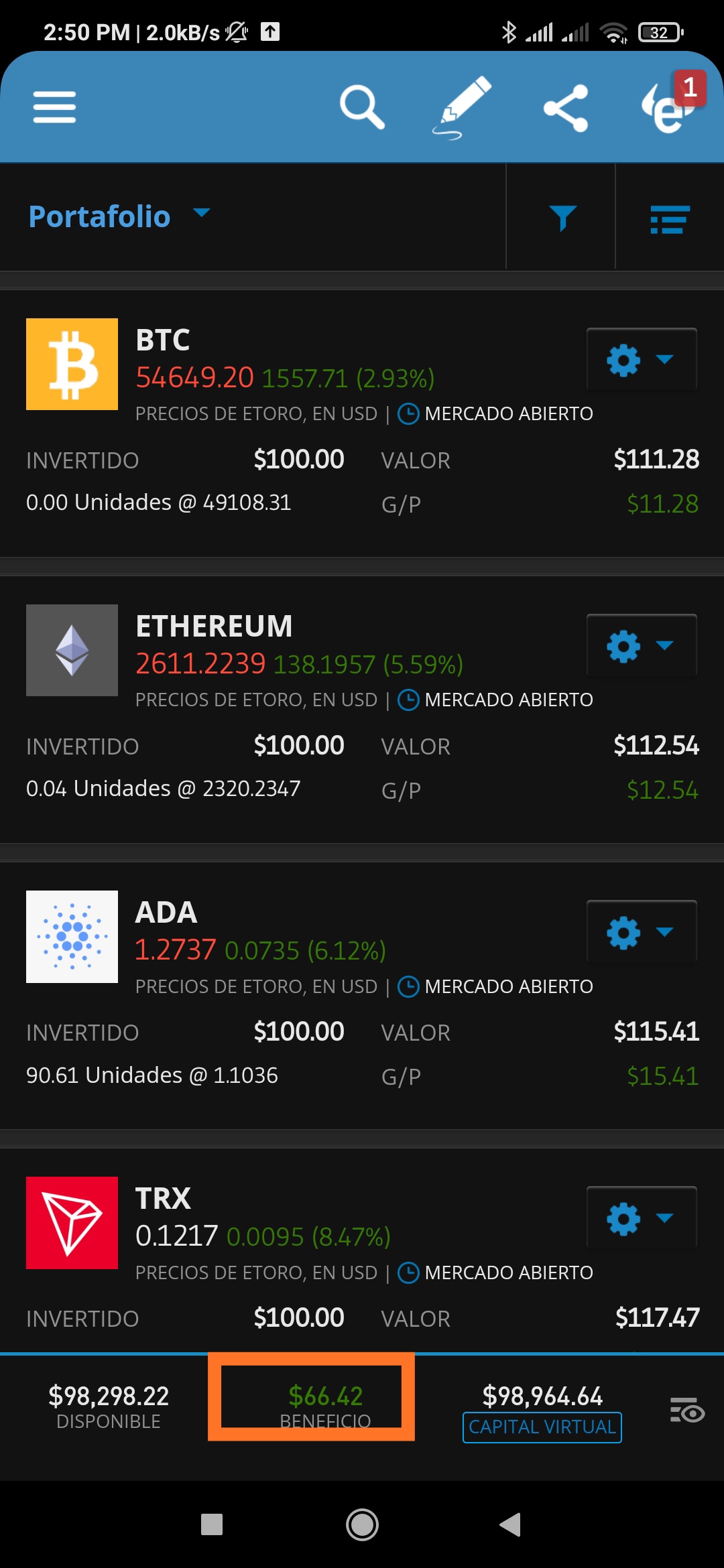This screenshot has height=1568, width=724.
Task: Open the portfolio filter funnel
Action: click(562, 218)
